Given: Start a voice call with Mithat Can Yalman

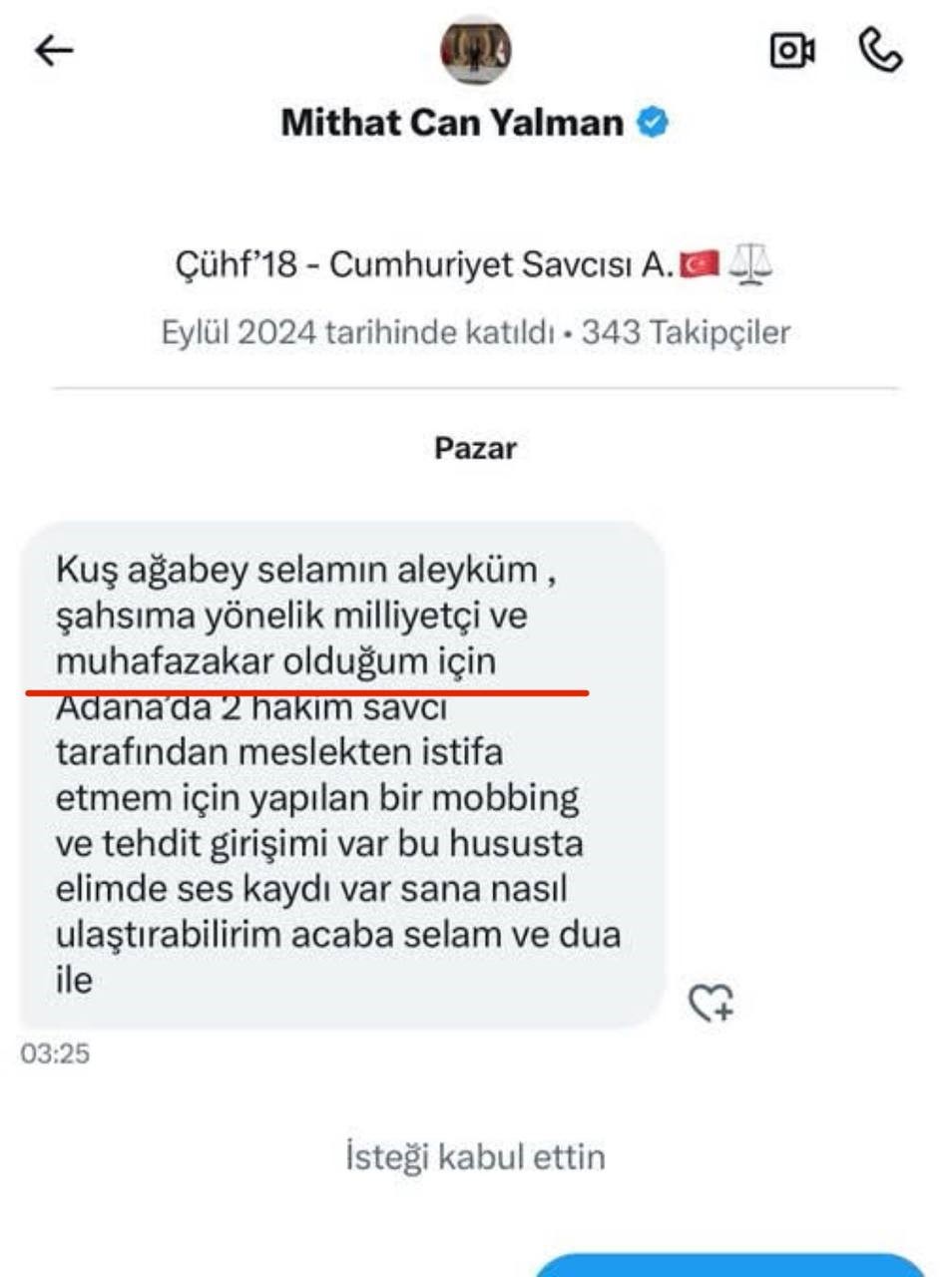Looking at the screenshot, I should [880, 50].
